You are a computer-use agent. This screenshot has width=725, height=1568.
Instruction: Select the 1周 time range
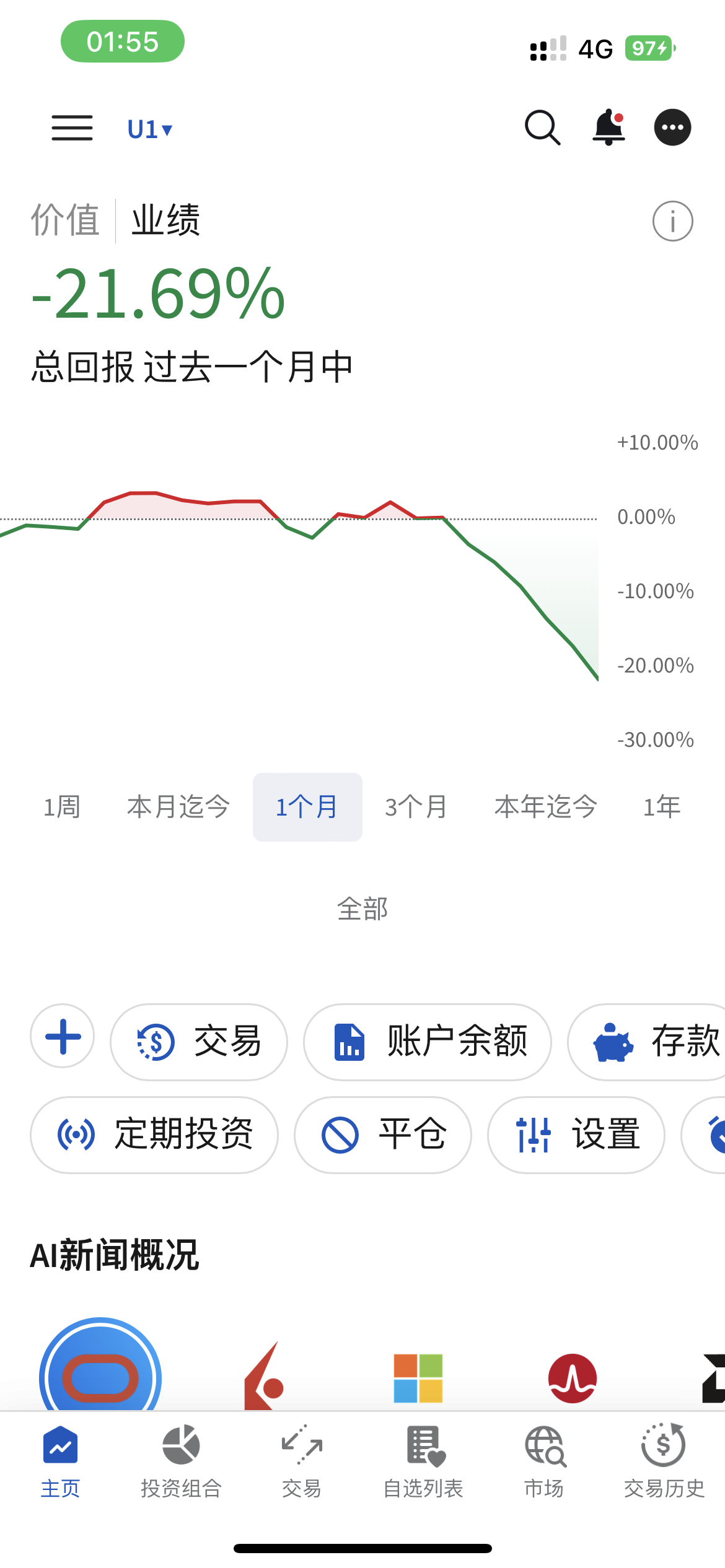(x=62, y=807)
